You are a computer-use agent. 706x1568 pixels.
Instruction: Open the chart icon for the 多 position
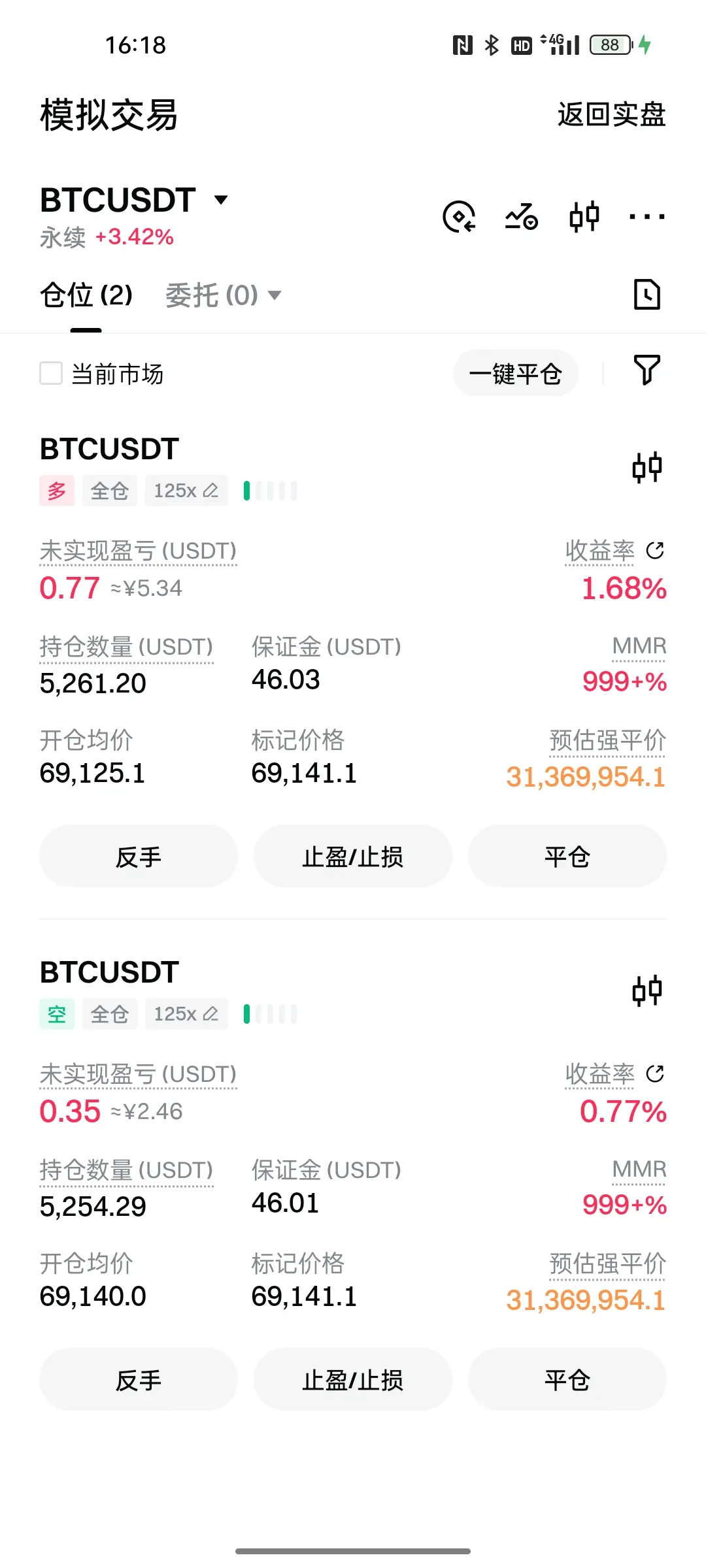(x=647, y=468)
